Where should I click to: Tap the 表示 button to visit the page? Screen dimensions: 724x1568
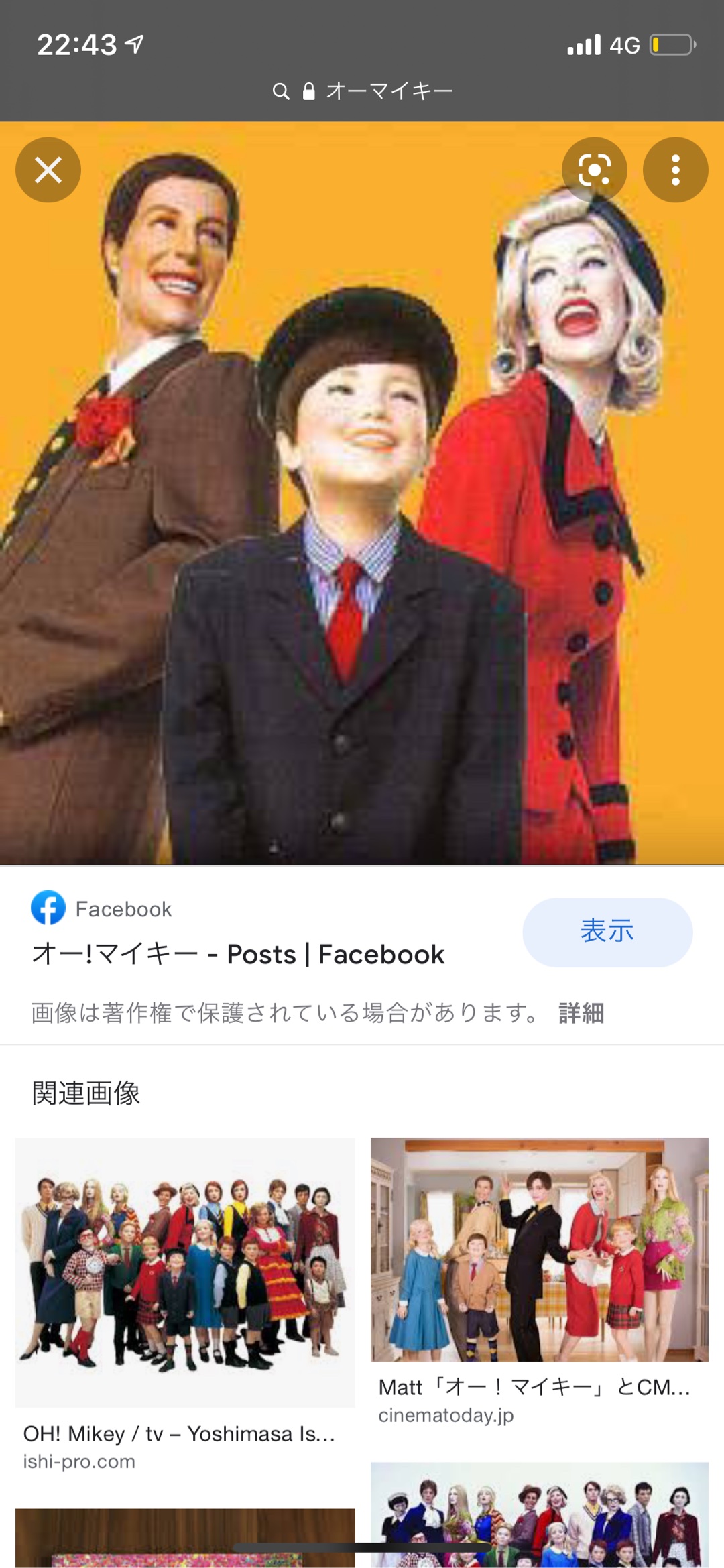(607, 932)
